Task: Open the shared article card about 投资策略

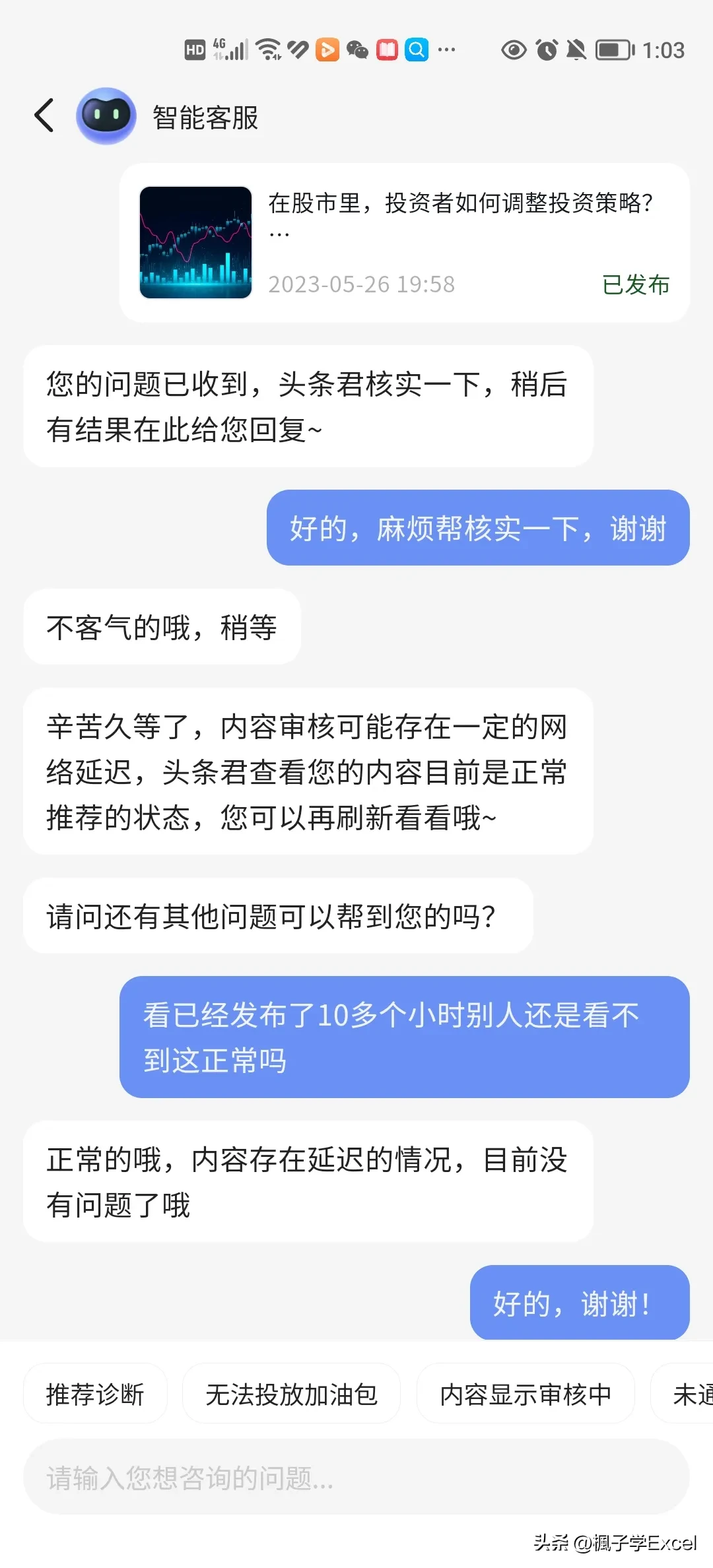Action: click(404, 242)
